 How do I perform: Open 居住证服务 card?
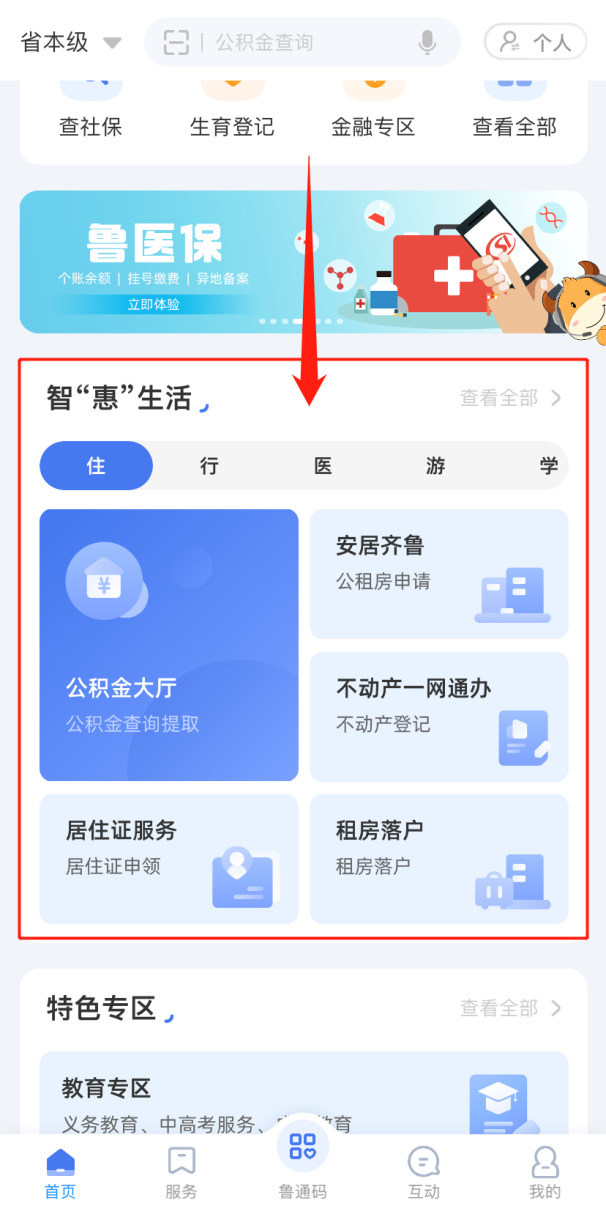(169, 859)
